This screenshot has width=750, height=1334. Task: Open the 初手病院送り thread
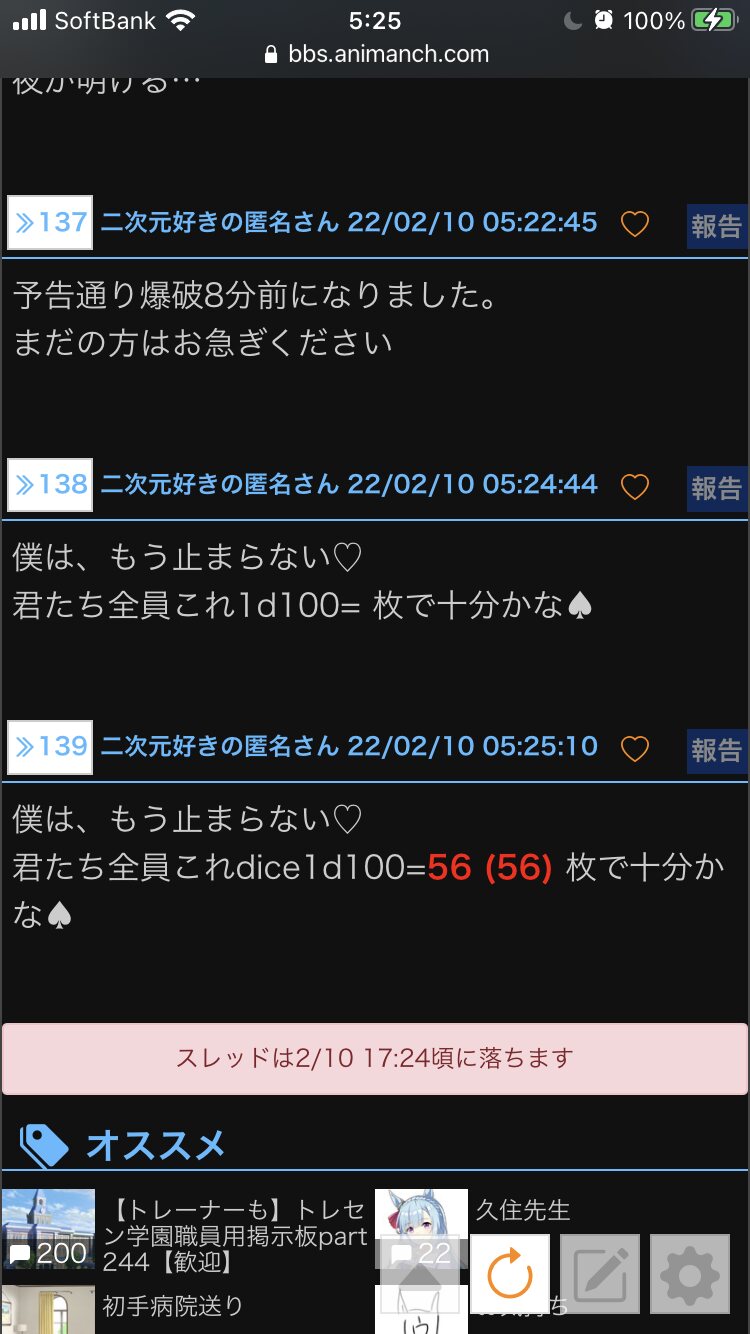click(x=172, y=1305)
